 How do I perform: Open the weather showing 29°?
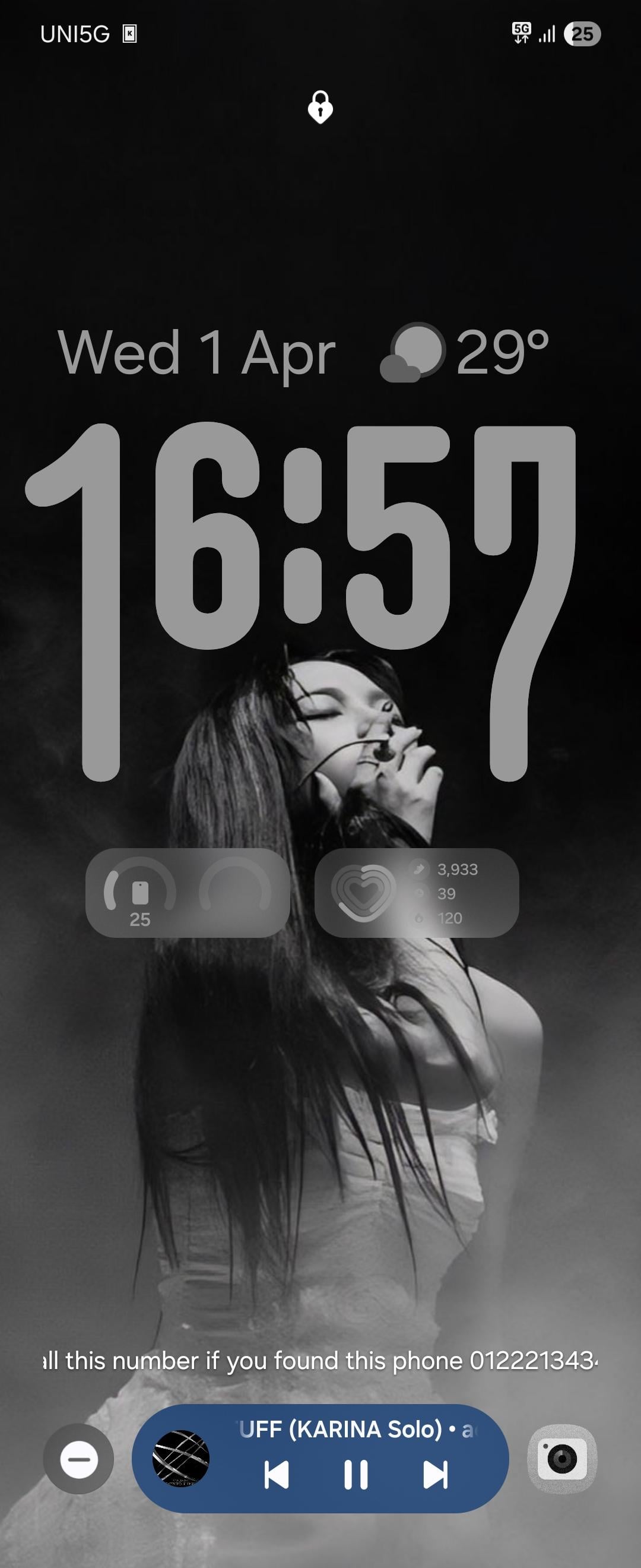465,352
